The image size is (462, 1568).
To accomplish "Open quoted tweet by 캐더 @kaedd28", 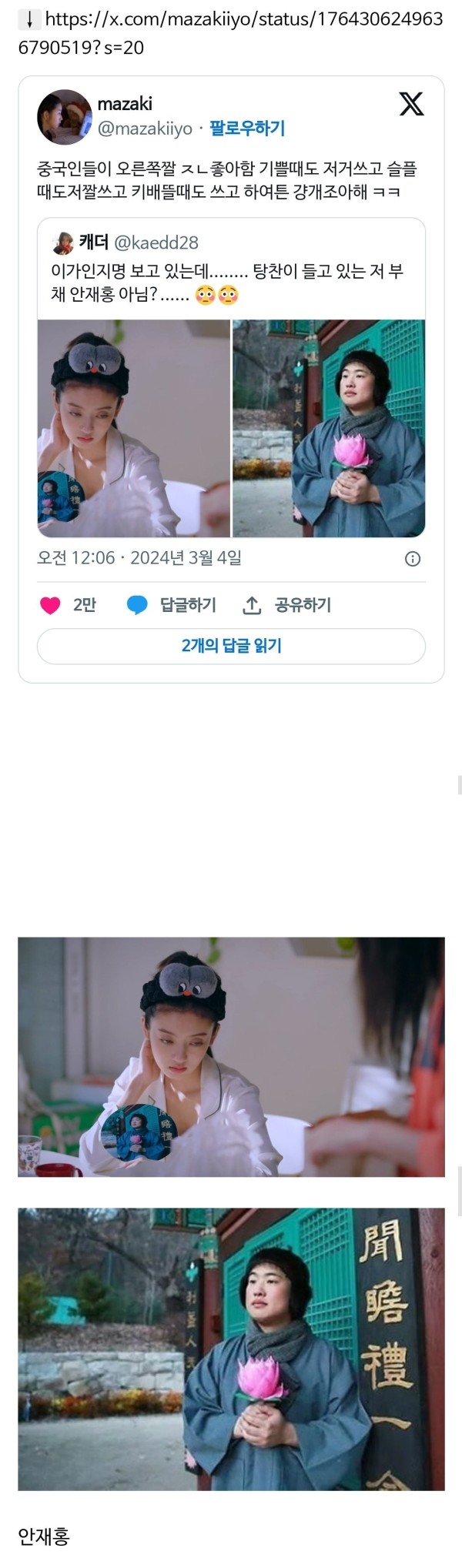I will (231, 269).
